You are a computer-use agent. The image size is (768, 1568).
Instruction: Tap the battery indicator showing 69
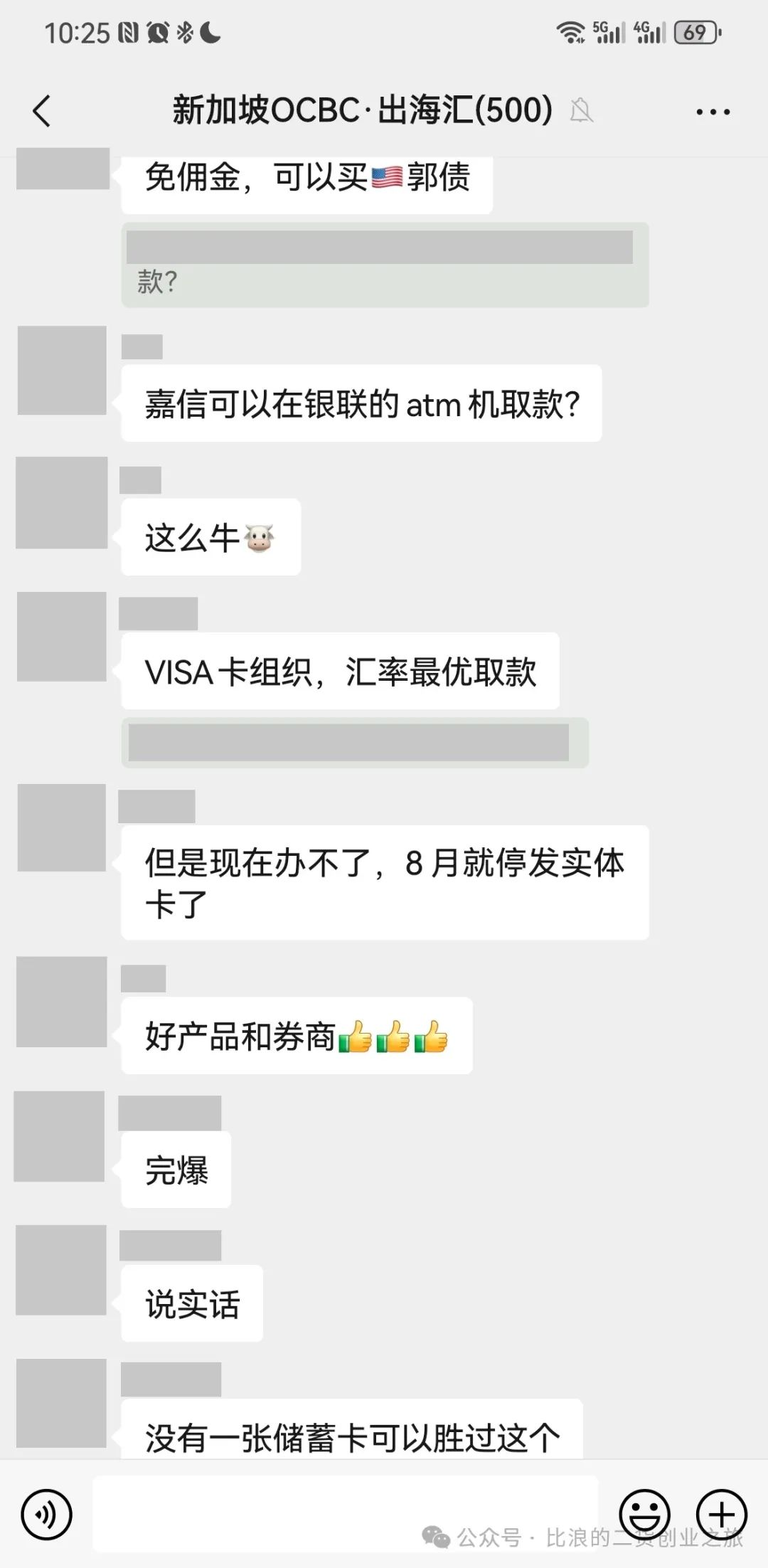693,31
